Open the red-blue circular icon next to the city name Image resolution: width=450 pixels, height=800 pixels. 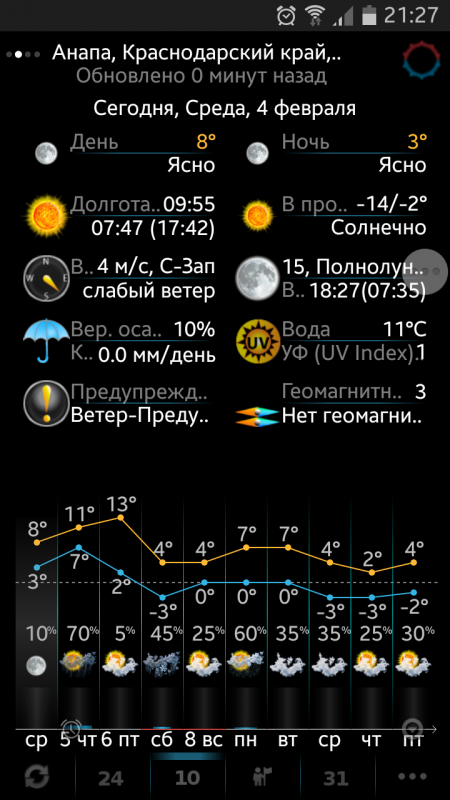421,60
